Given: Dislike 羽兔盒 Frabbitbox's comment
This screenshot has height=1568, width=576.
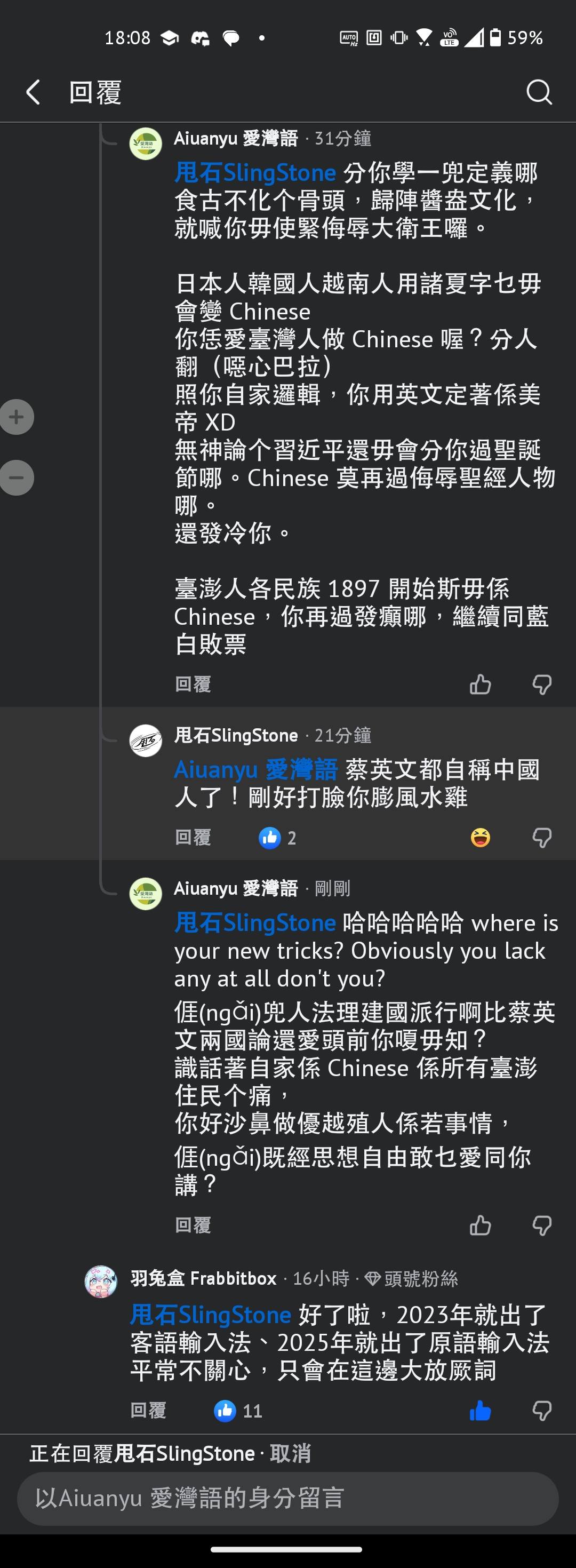Looking at the screenshot, I should [x=541, y=1411].
